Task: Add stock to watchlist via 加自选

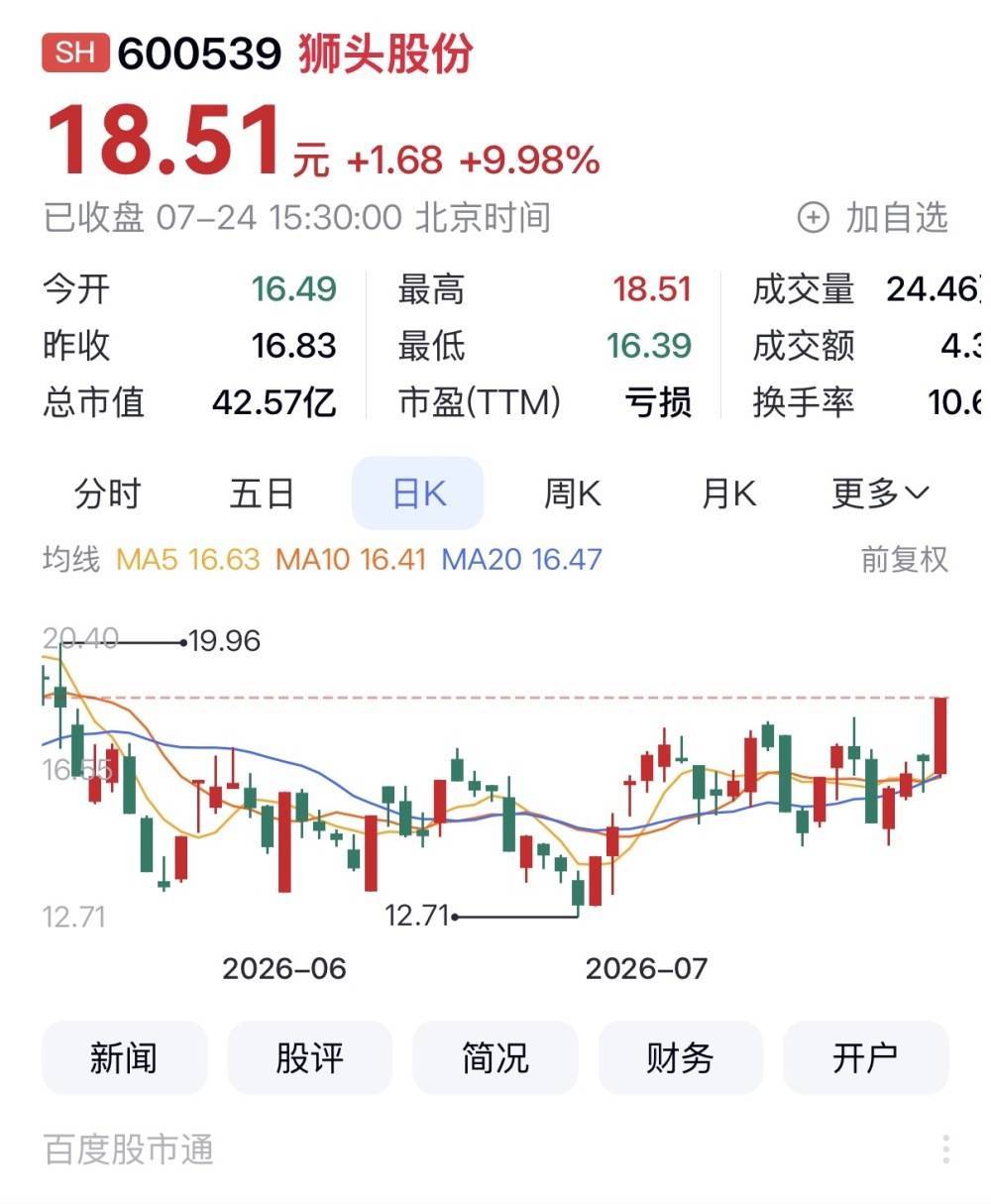Action: tap(873, 218)
